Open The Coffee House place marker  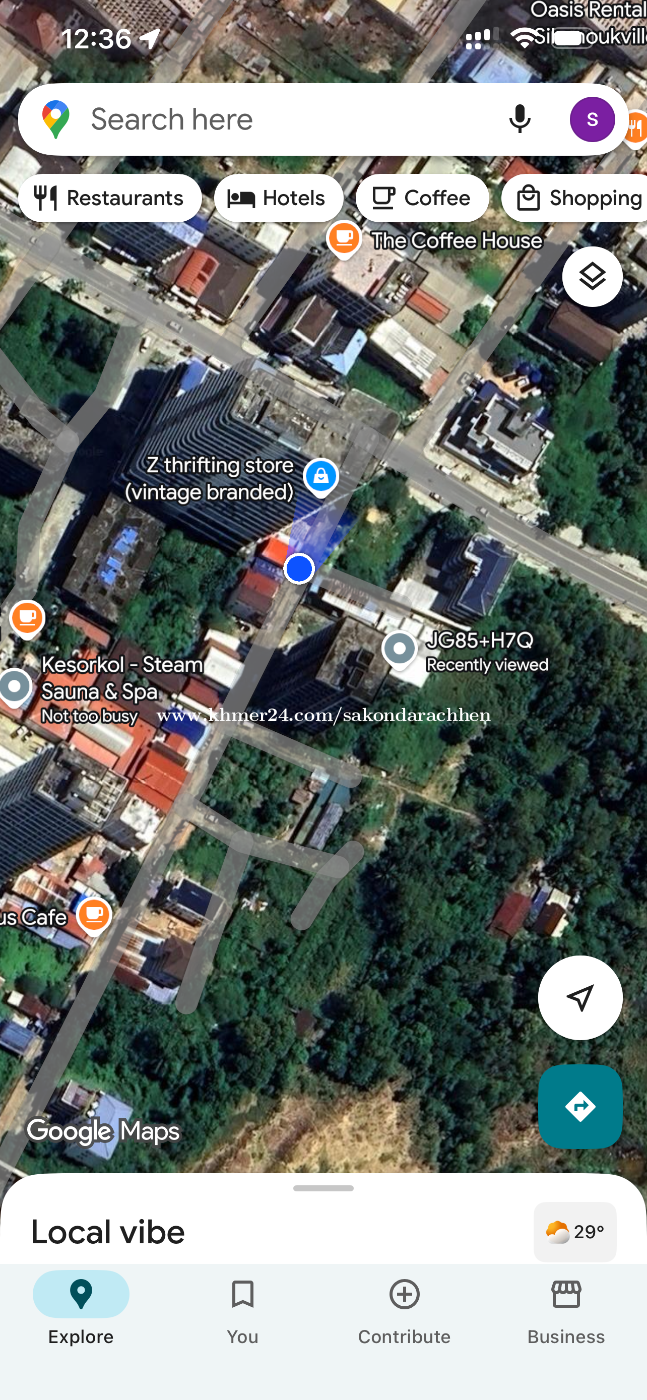[344, 238]
